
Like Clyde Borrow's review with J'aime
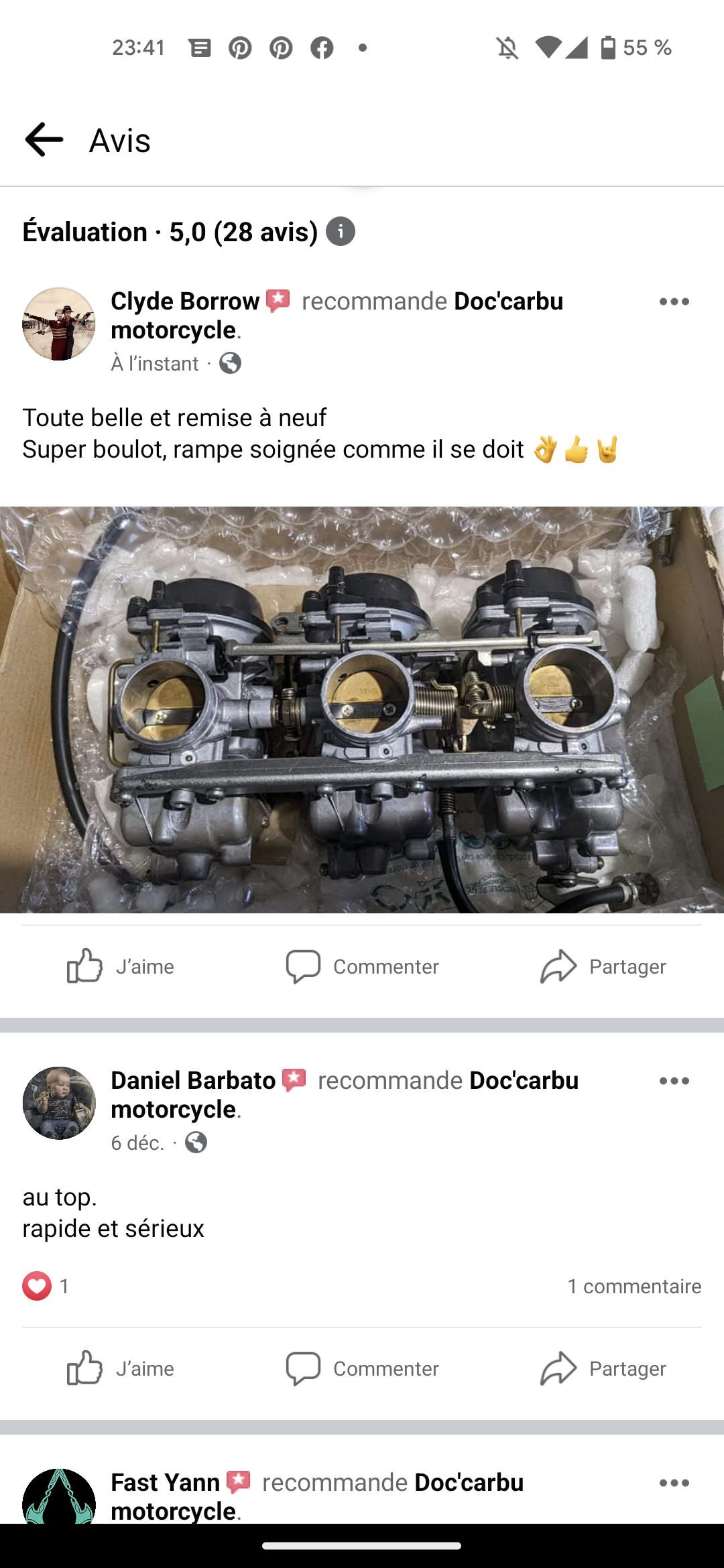(121, 966)
